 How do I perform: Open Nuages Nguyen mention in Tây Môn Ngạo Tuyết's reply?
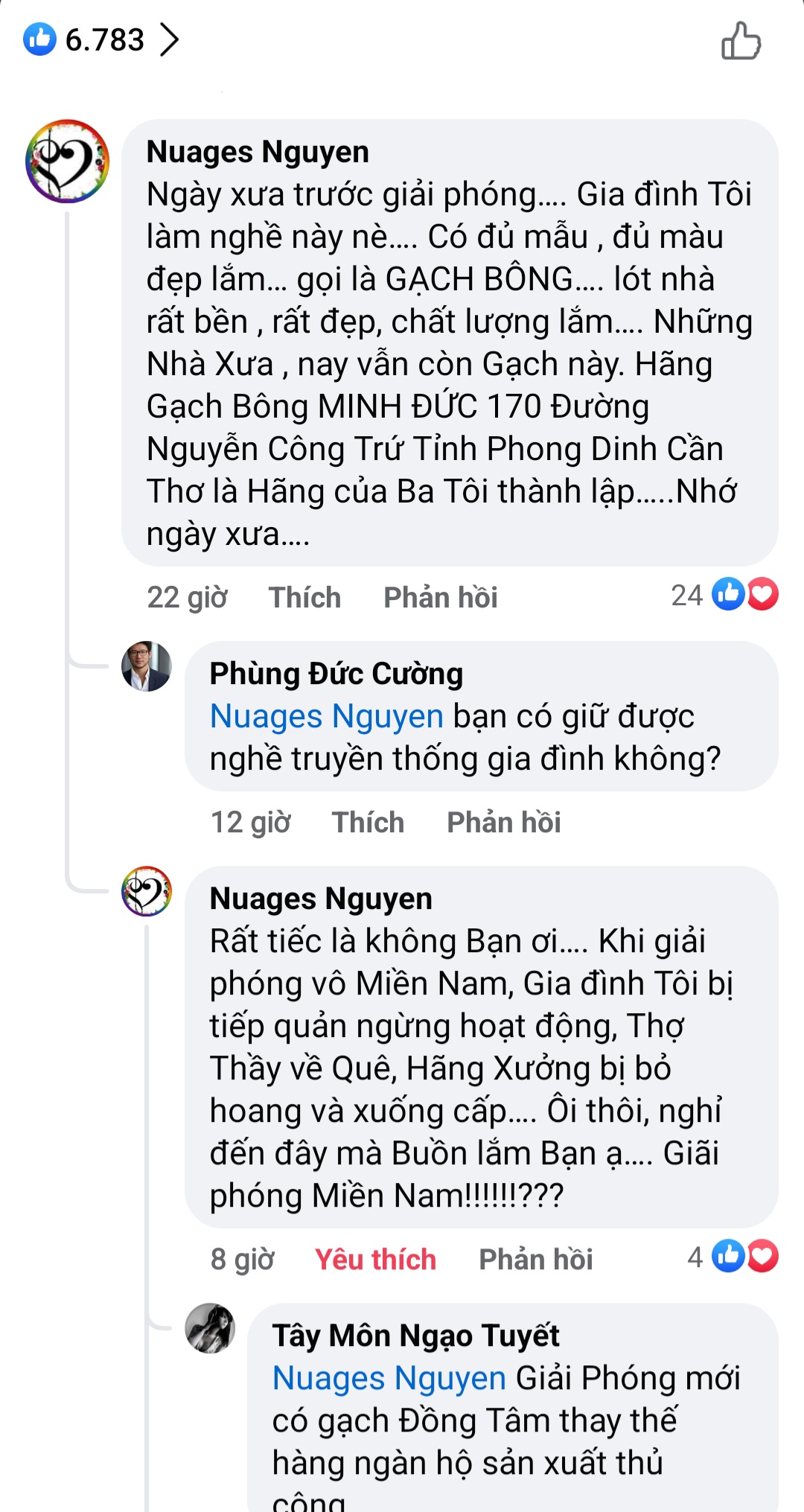(x=389, y=1378)
